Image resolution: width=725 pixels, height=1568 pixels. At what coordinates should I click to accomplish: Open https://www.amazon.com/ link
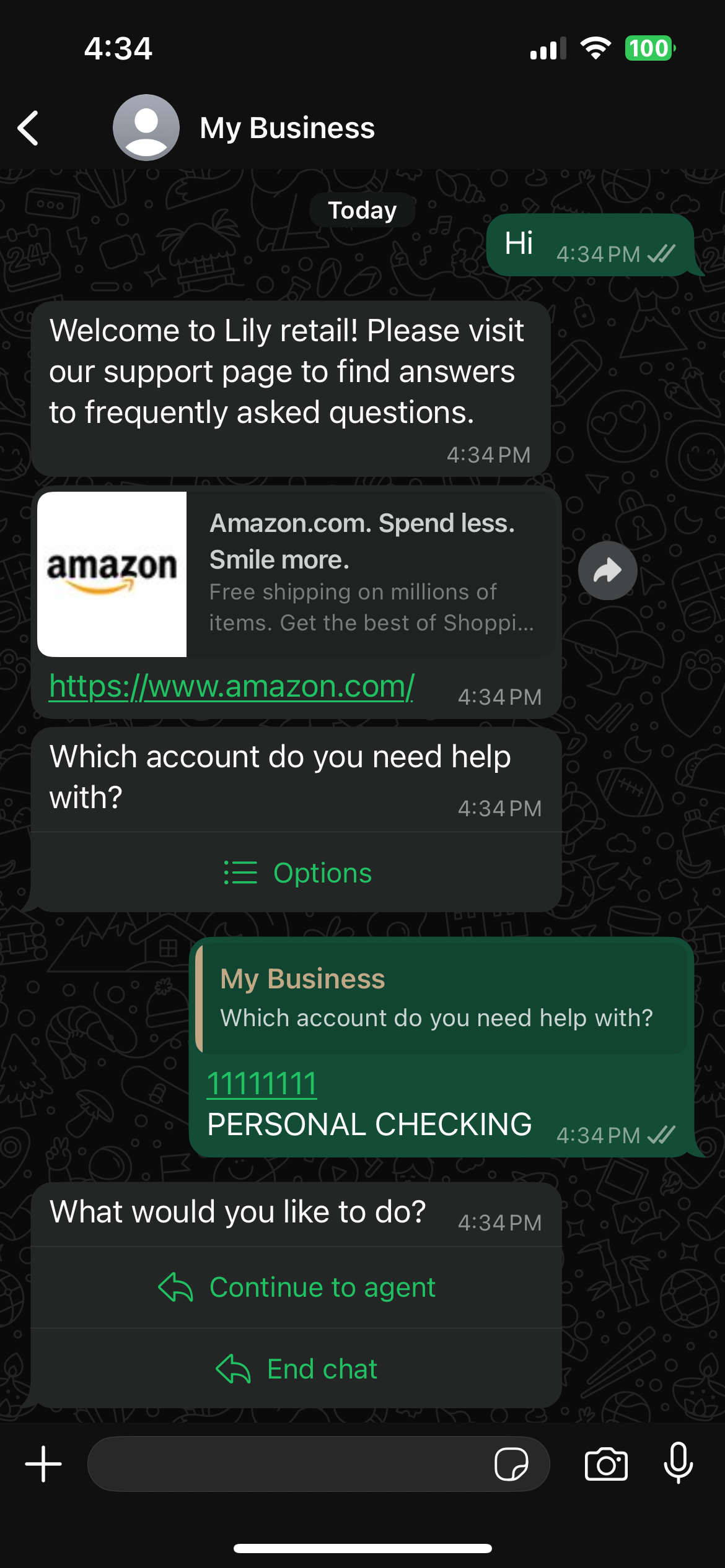pyautogui.click(x=231, y=686)
